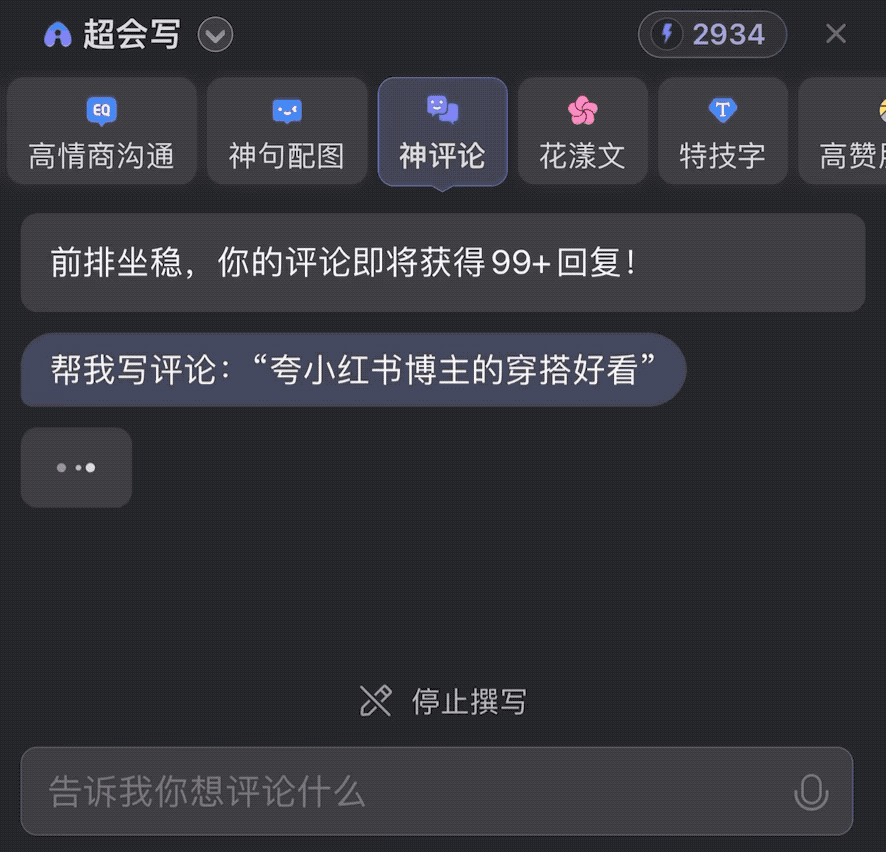Image resolution: width=886 pixels, height=852 pixels.
Task: Switch to the 高情商沟通 tab
Action: coord(102,132)
